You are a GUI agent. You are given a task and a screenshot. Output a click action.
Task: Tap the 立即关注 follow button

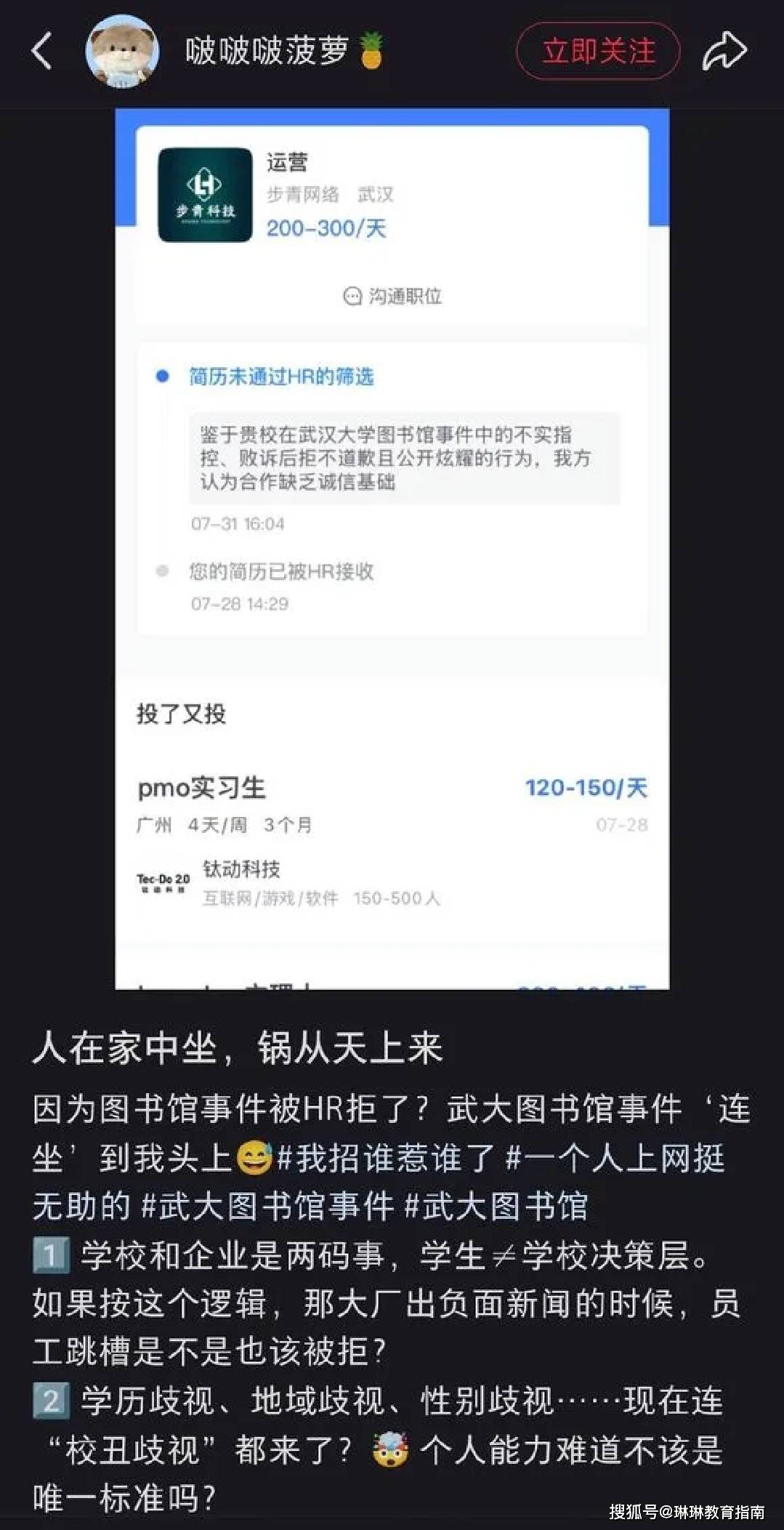coord(597,51)
